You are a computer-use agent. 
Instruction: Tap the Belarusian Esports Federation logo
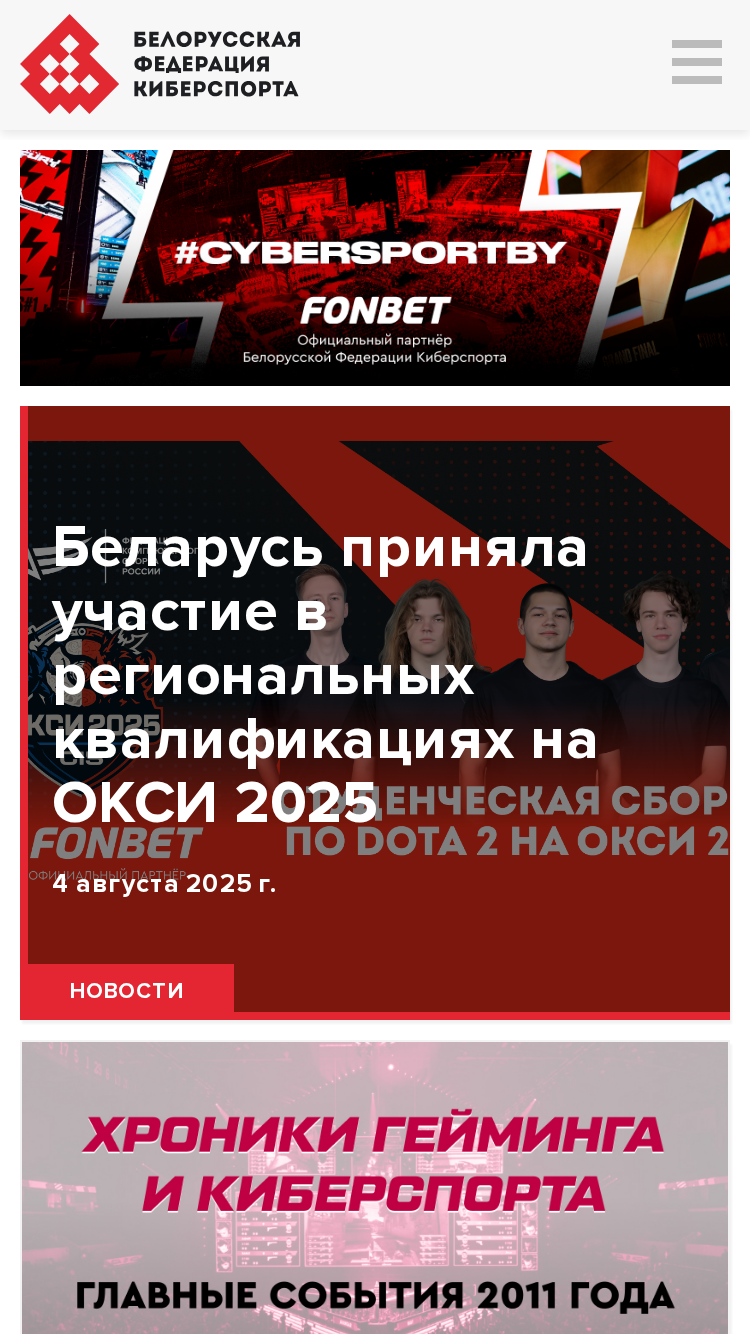click(x=160, y=64)
